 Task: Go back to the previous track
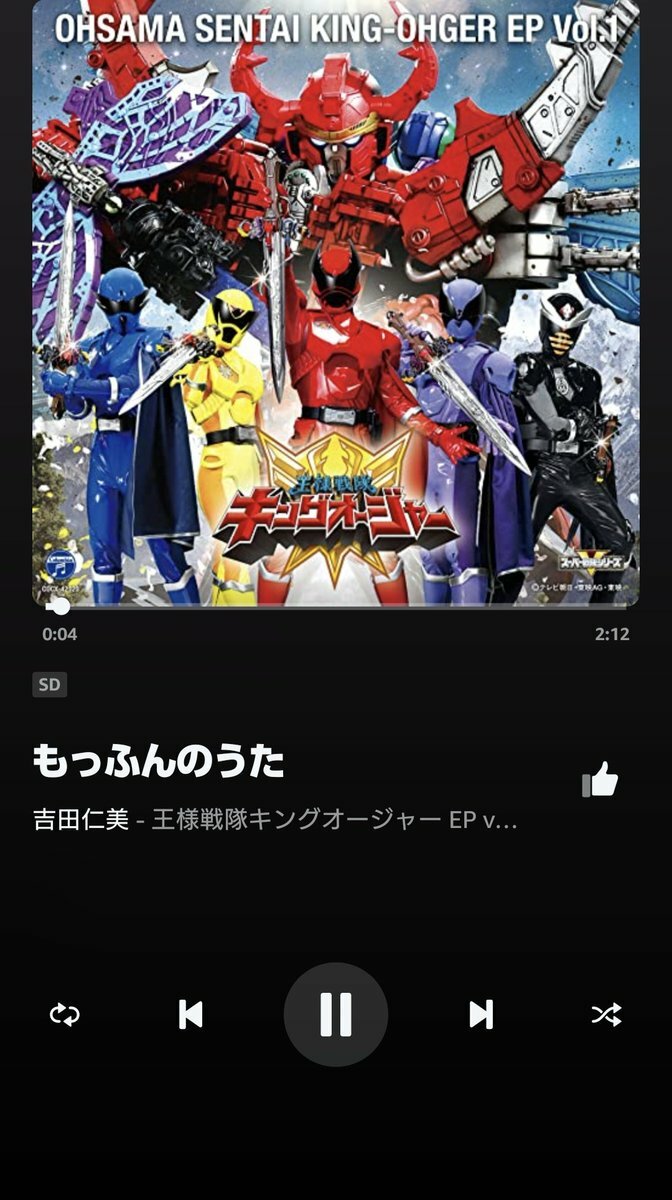(190, 1015)
